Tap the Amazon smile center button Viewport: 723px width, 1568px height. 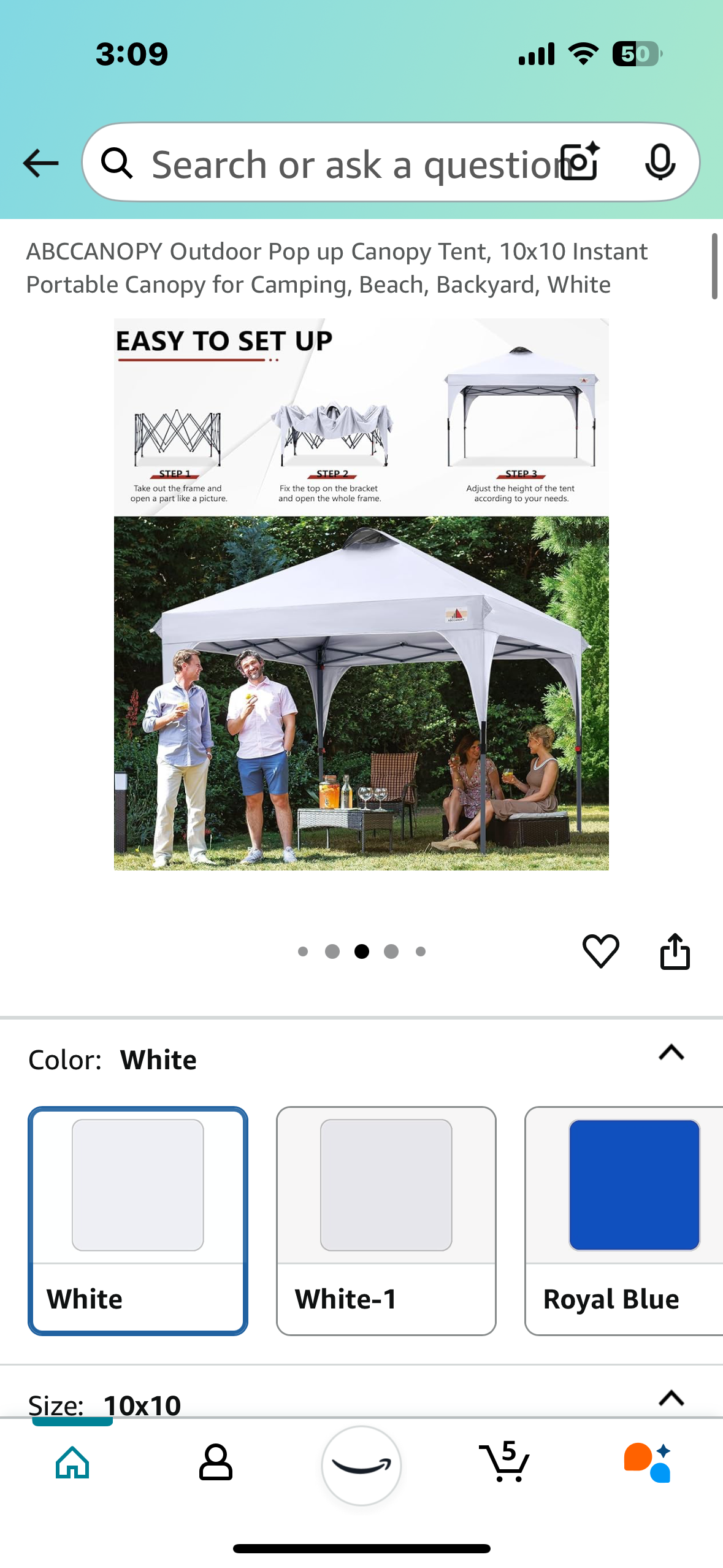(361, 1465)
